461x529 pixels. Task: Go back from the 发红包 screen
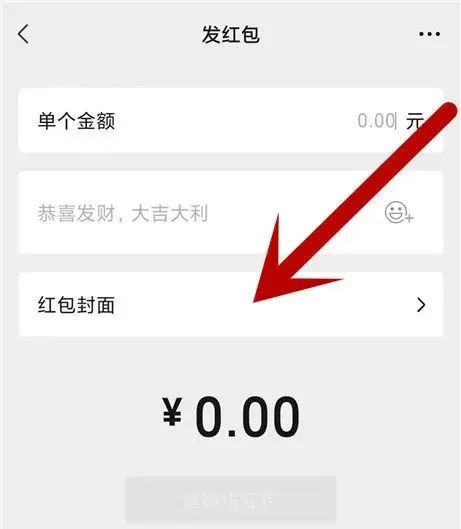23,34
